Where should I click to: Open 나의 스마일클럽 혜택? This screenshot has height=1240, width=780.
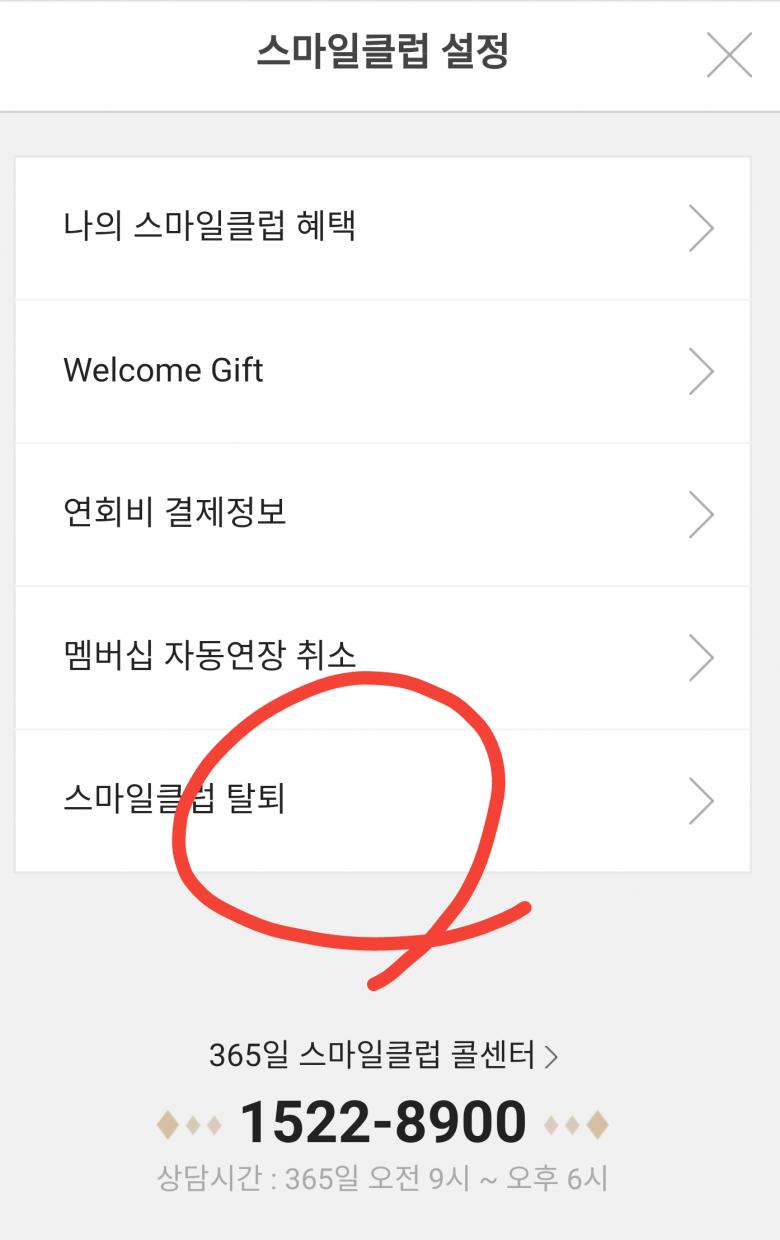point(382,228)
